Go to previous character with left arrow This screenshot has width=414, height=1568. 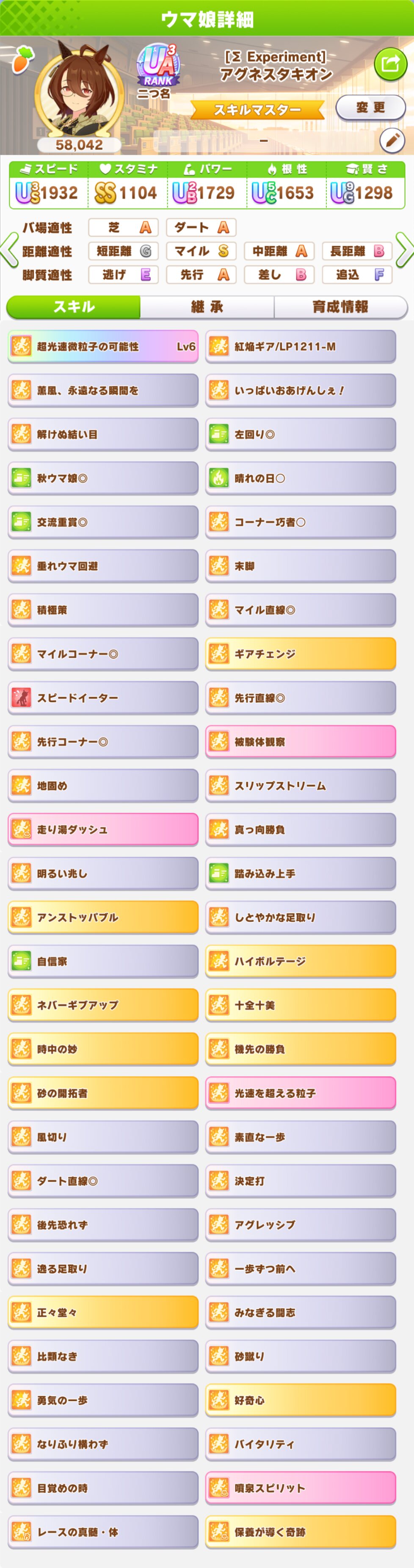pos(9,250)
